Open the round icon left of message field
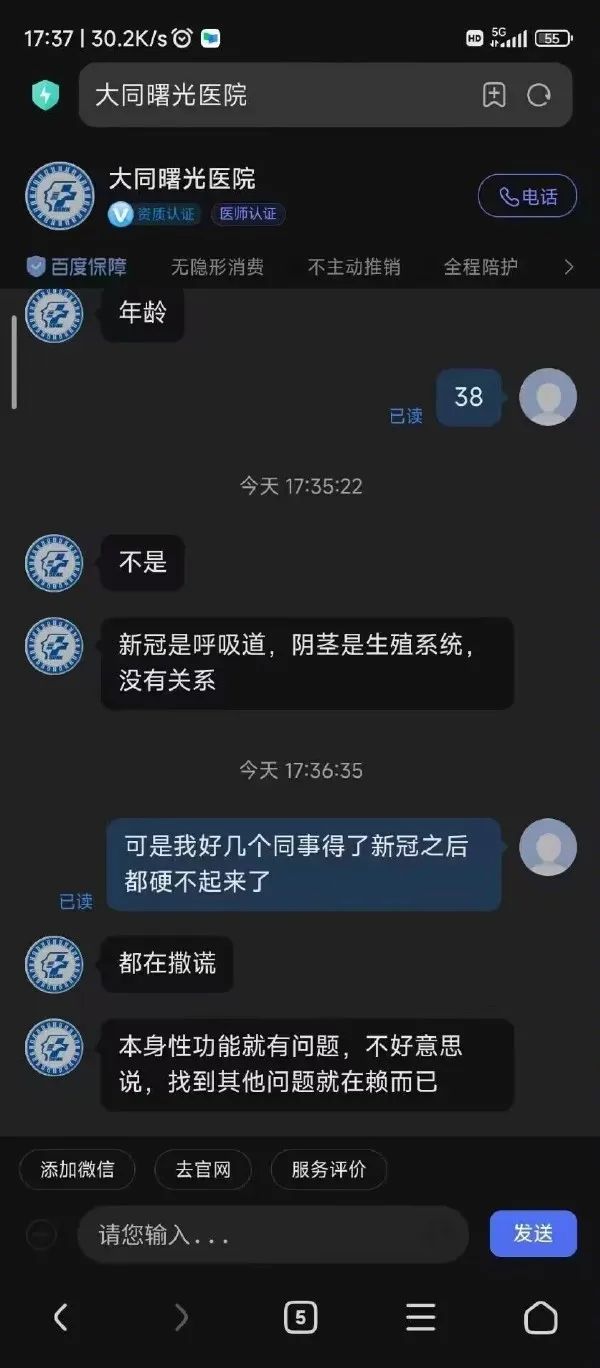600x1368 pixels. [x=41, y=1235]
